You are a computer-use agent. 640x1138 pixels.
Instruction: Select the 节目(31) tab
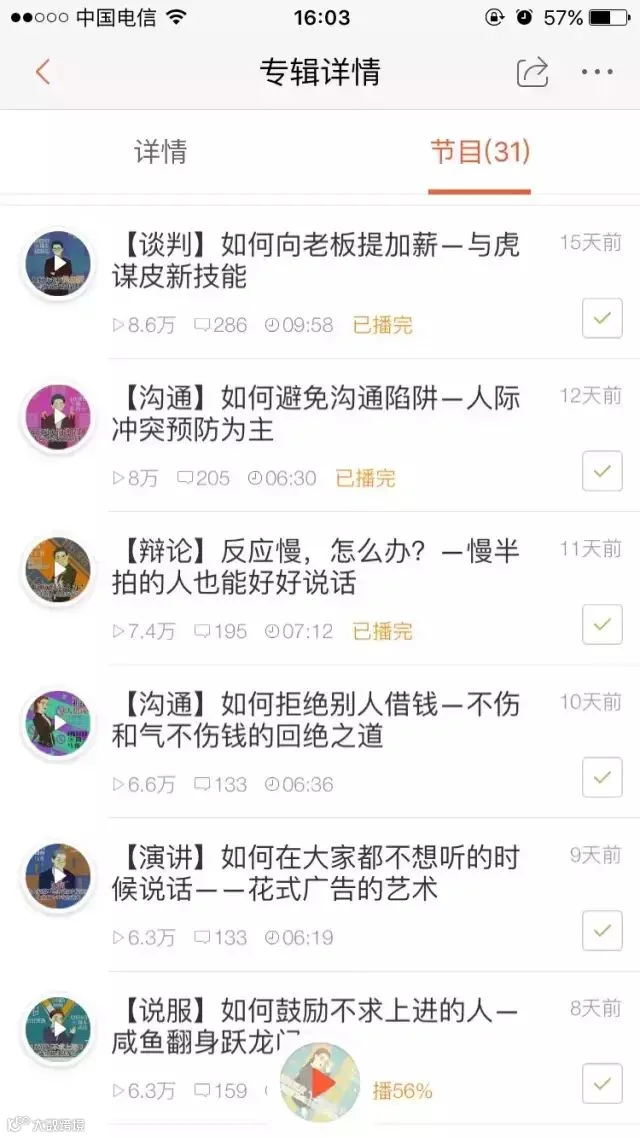(x=480, y=152)
